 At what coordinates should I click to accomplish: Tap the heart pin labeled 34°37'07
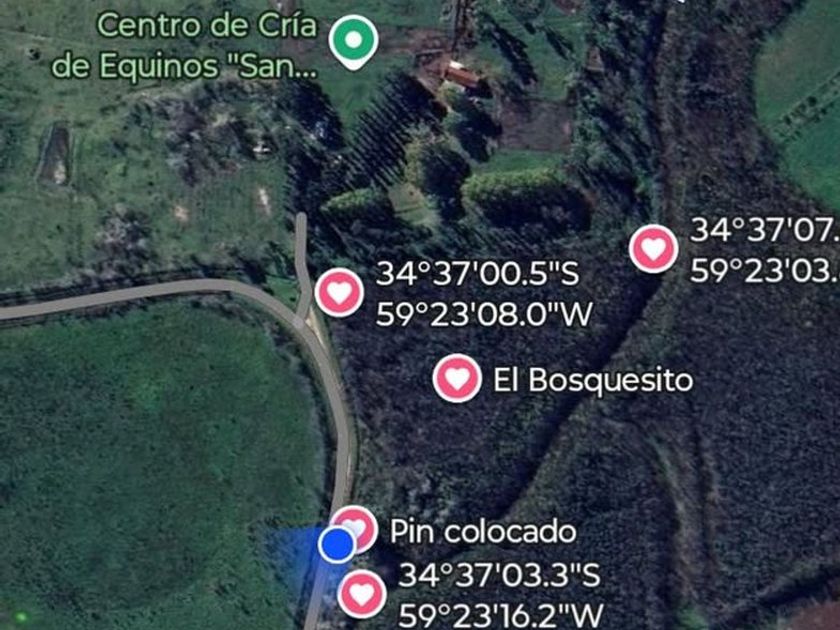tap(653, 247)
